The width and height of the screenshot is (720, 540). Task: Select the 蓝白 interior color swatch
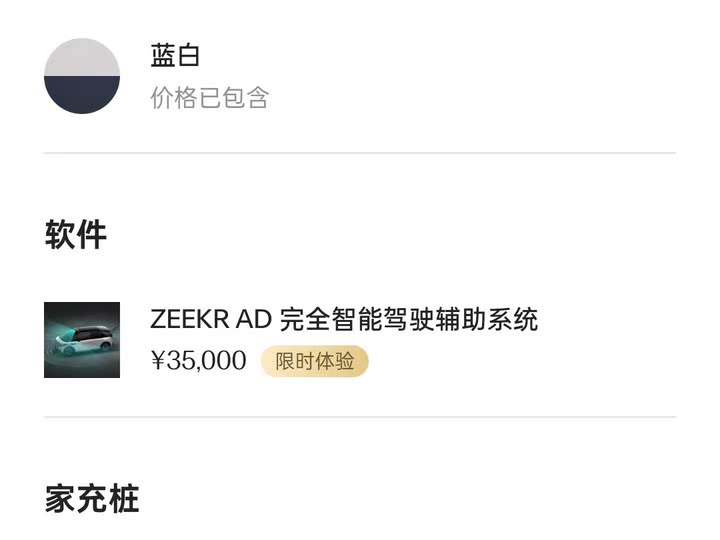point(82,76)
